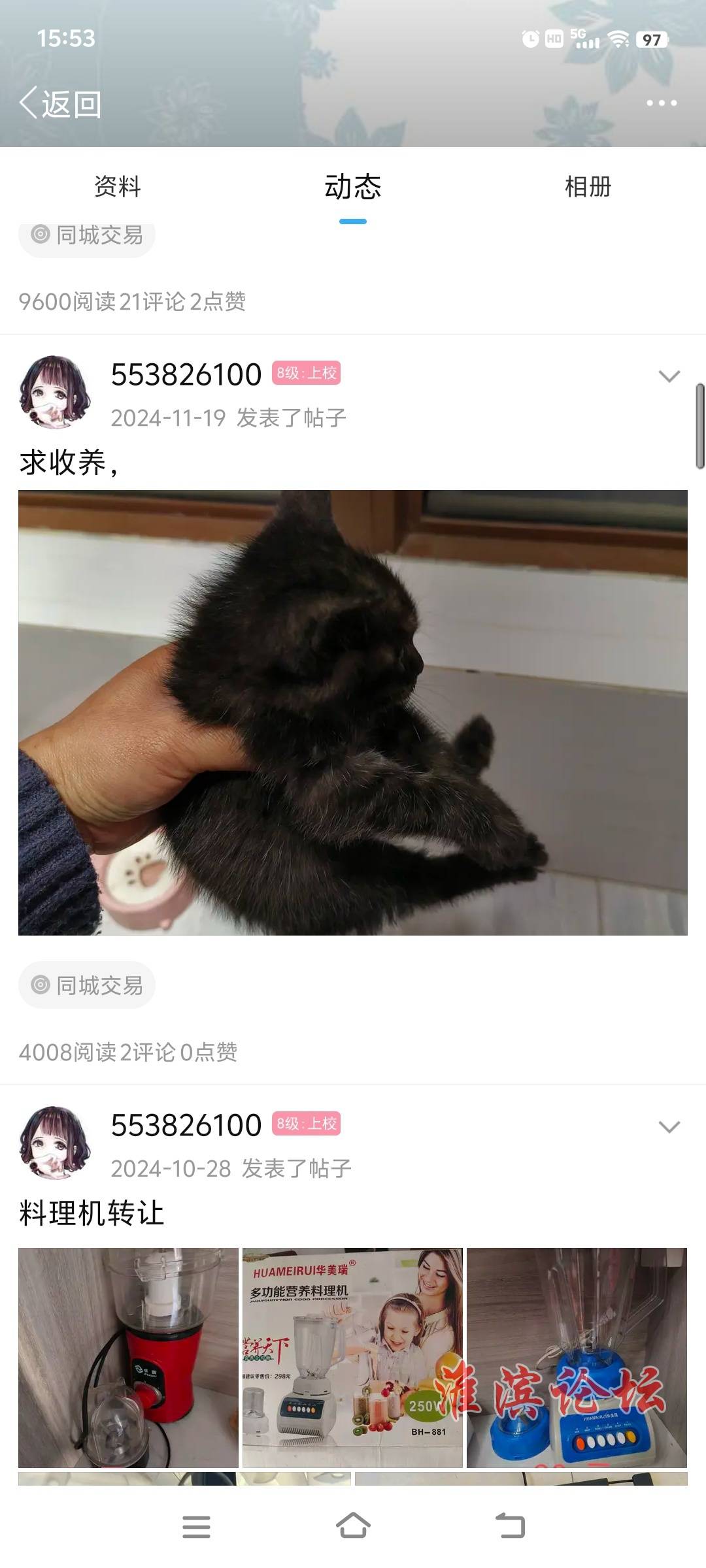Viewport: 706px width, 1568px height.
Task: Tap 同城交易 chip under the kitten post
Action: tap(87, 985)
